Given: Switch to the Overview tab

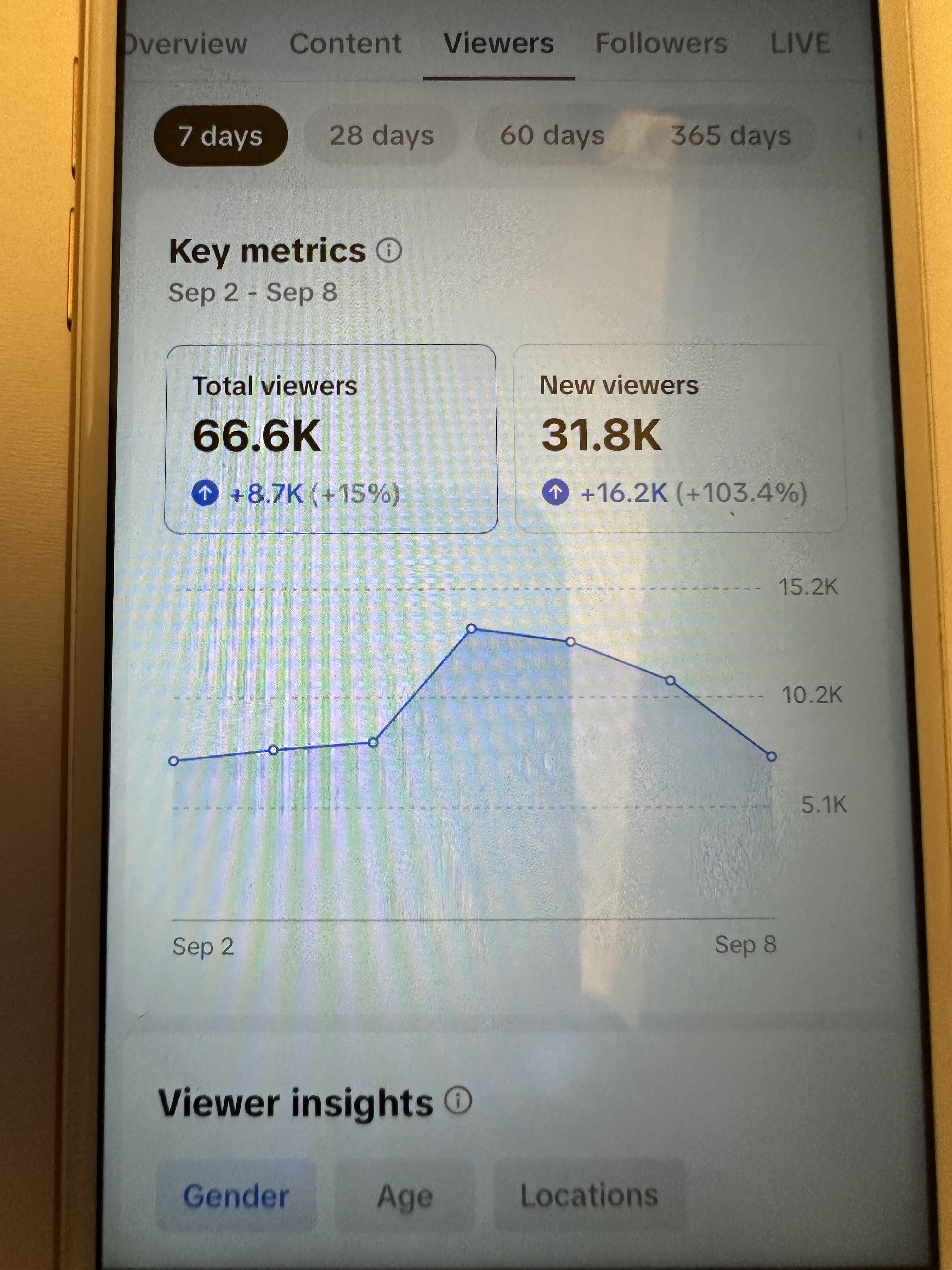Looking at the screenshot, I should pos(185,44).
